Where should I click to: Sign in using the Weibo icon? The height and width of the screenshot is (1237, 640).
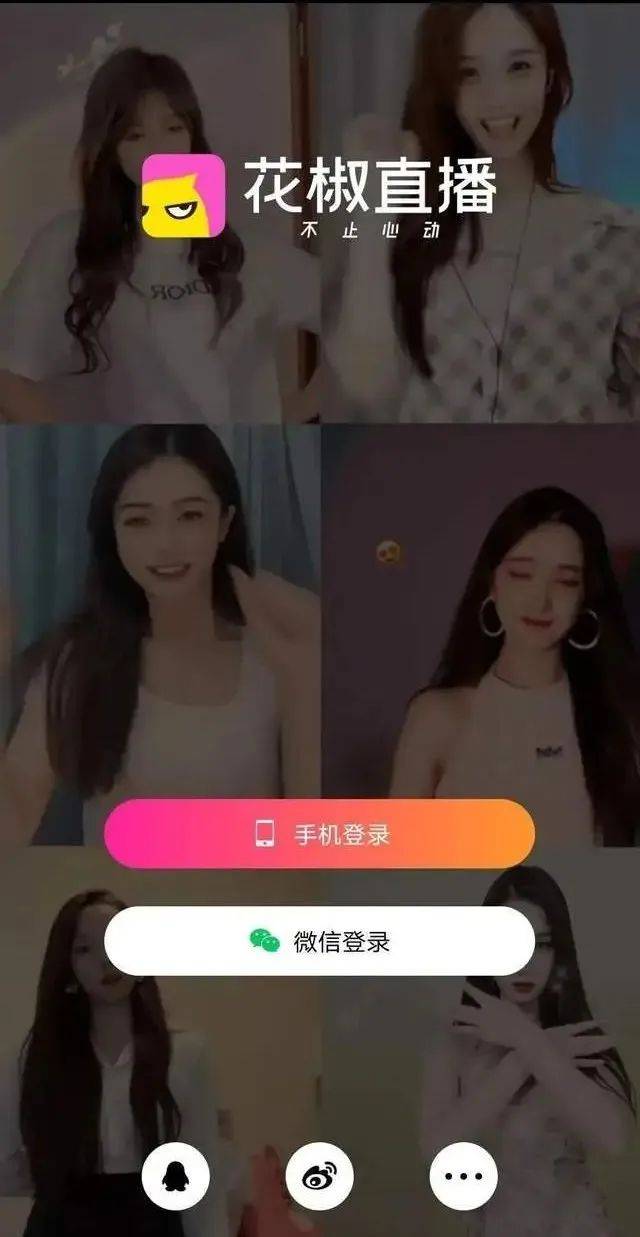point(319,1176)
